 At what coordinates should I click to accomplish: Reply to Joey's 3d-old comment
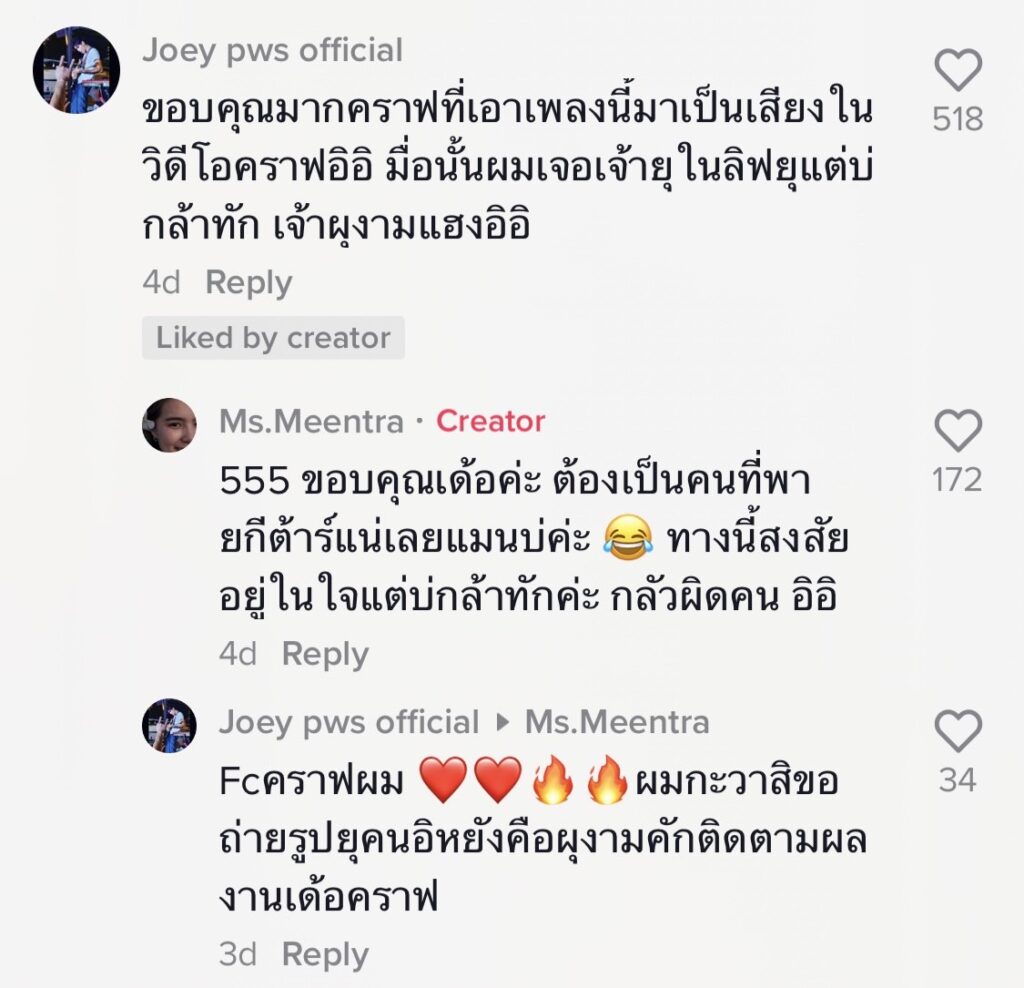(325, 955)
